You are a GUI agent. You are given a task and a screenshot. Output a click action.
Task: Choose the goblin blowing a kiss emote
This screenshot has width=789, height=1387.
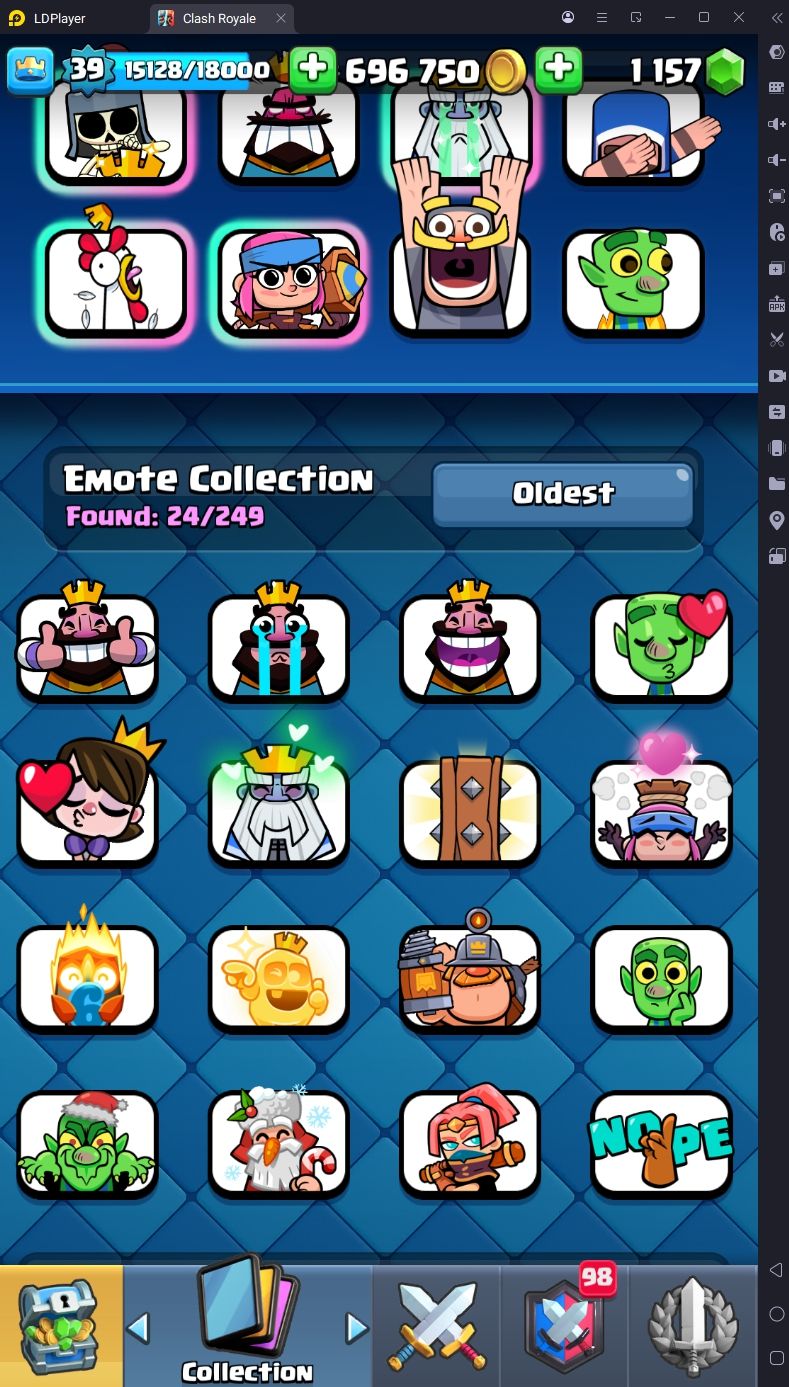pos(662,645)
